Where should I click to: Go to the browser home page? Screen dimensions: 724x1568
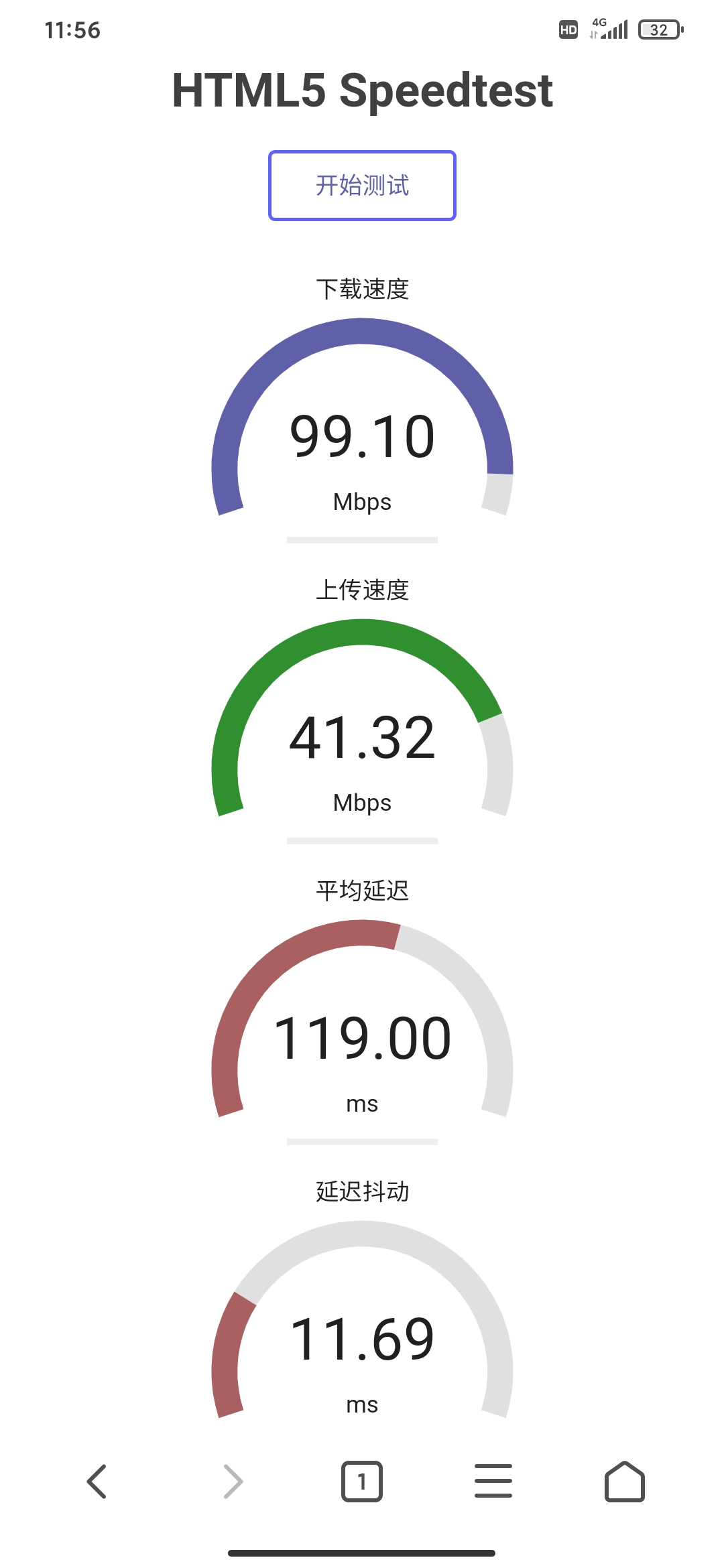tap(625, 1481)
